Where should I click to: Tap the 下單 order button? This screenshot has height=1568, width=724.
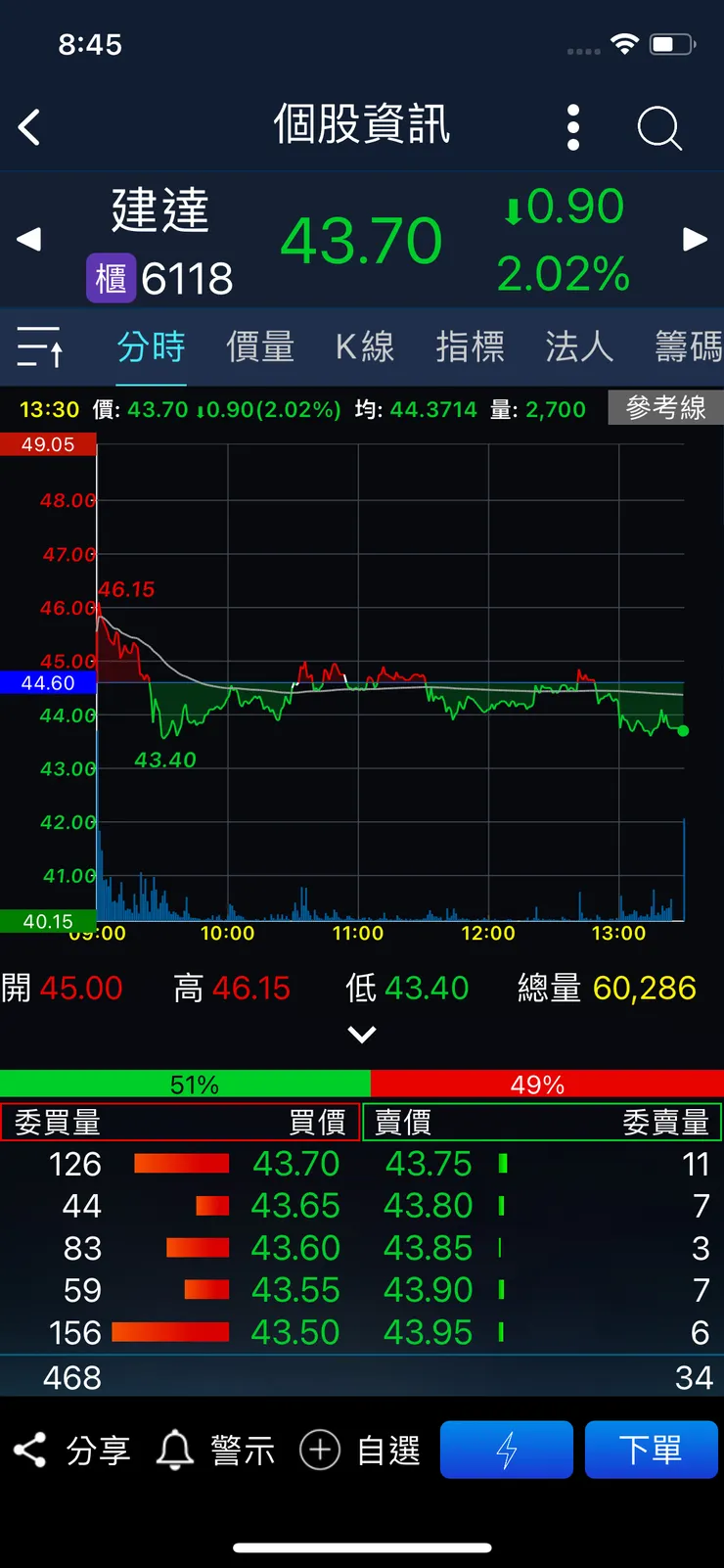coord(652,1450)
